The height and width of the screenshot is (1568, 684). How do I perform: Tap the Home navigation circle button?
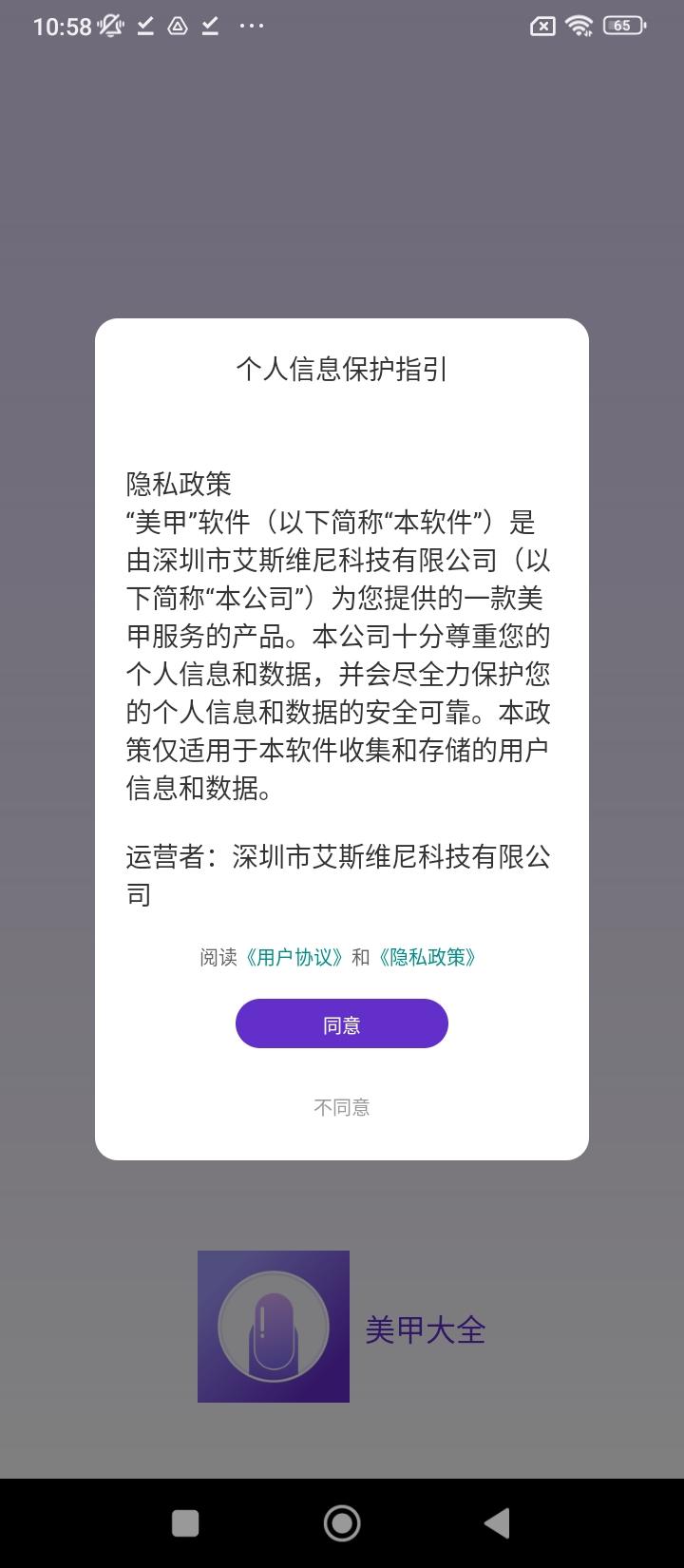[342, 1521]
